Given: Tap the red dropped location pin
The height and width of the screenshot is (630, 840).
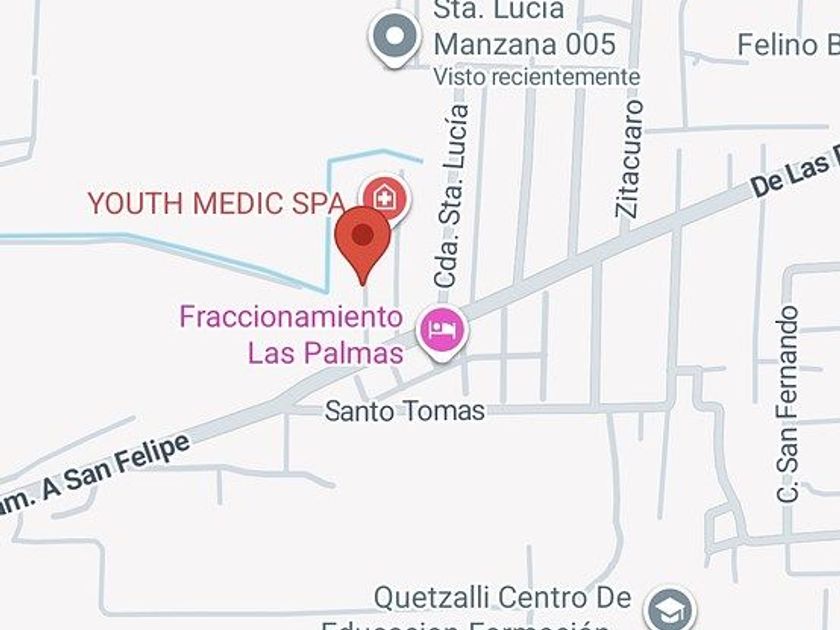Looking at the screenshot, I should (x=361, y=239).
